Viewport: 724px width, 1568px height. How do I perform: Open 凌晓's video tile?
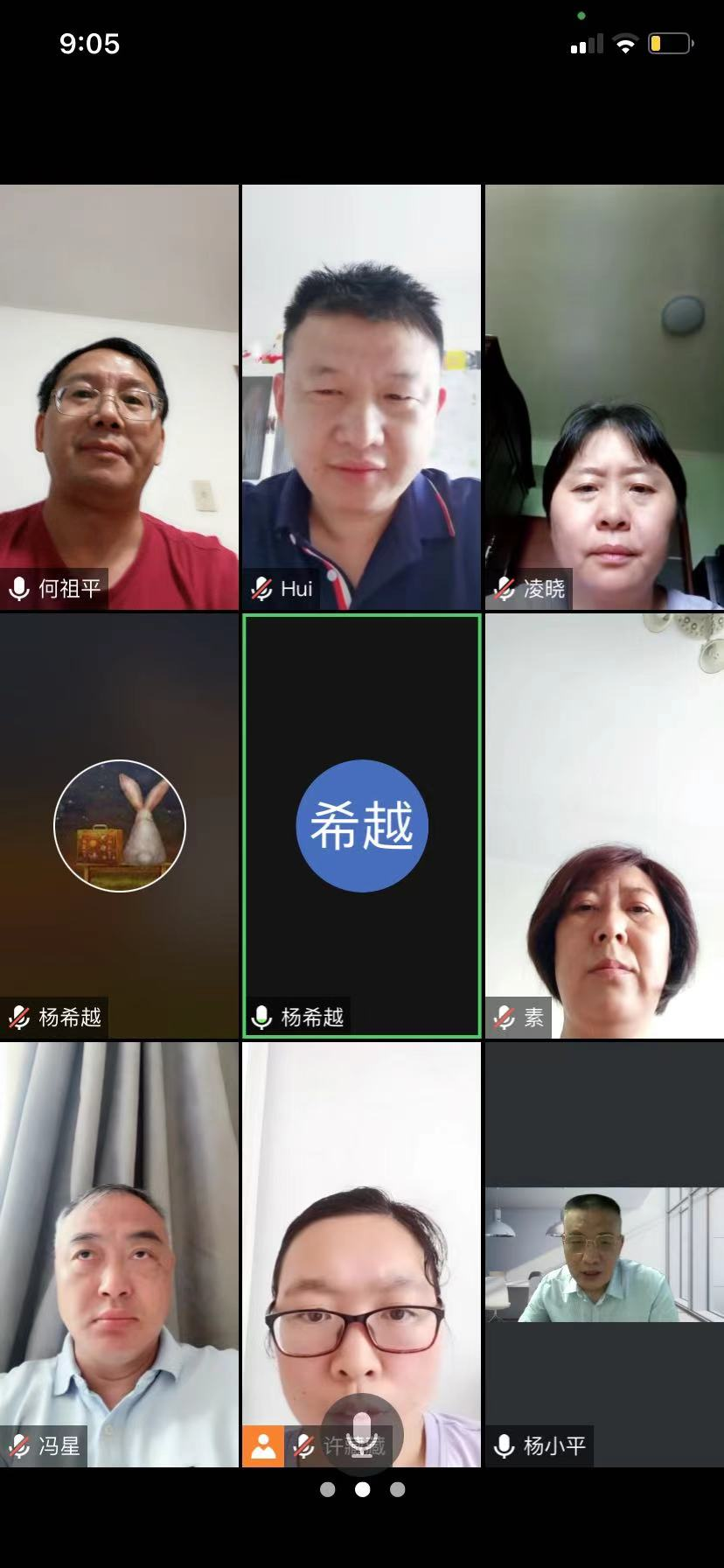(x=604, y=396)
